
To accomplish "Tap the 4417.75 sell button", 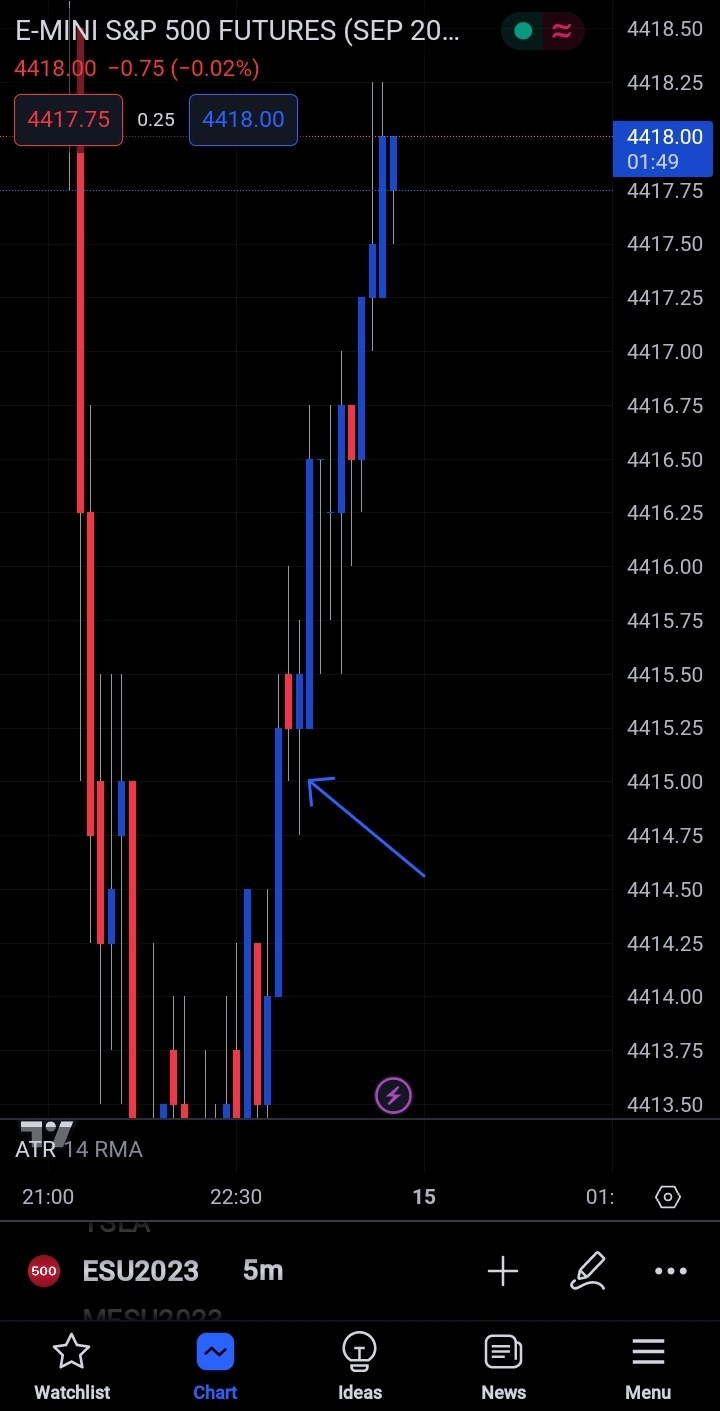I will coord(67,119).
